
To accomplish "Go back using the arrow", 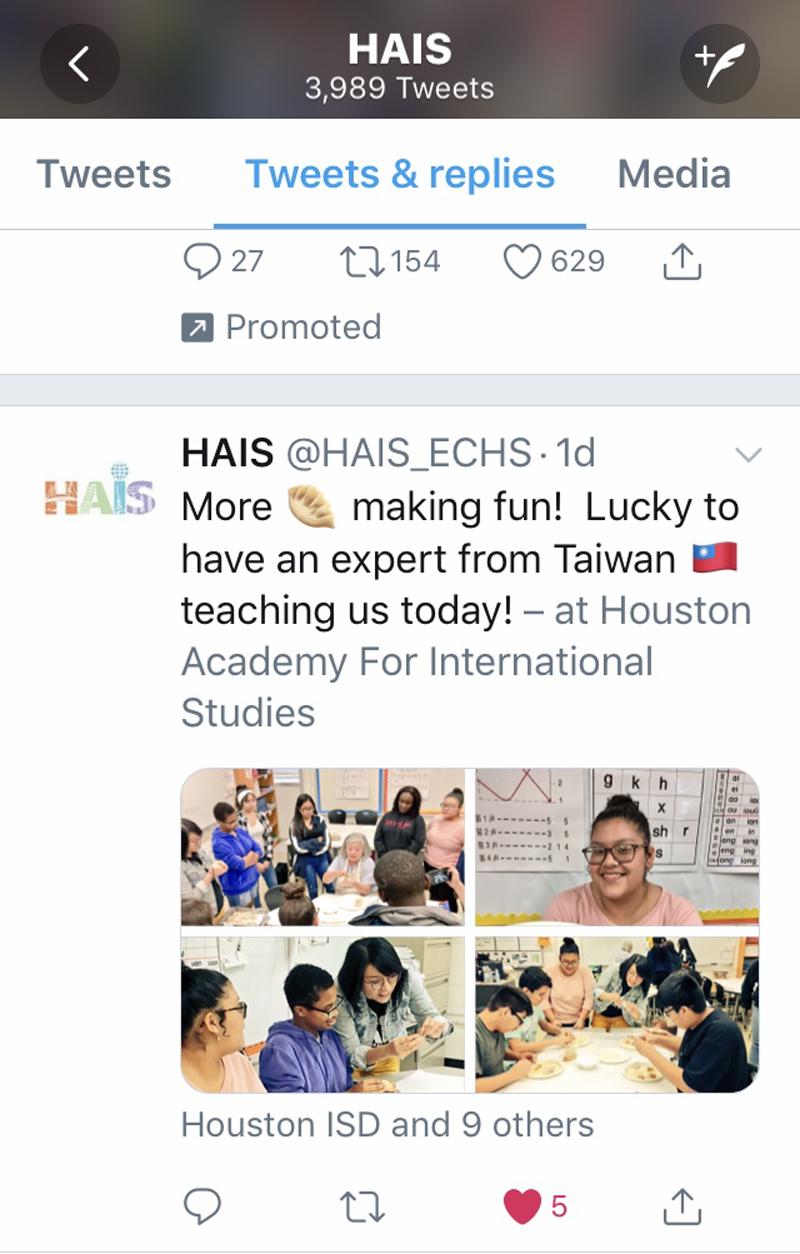I will coord(79,64).
